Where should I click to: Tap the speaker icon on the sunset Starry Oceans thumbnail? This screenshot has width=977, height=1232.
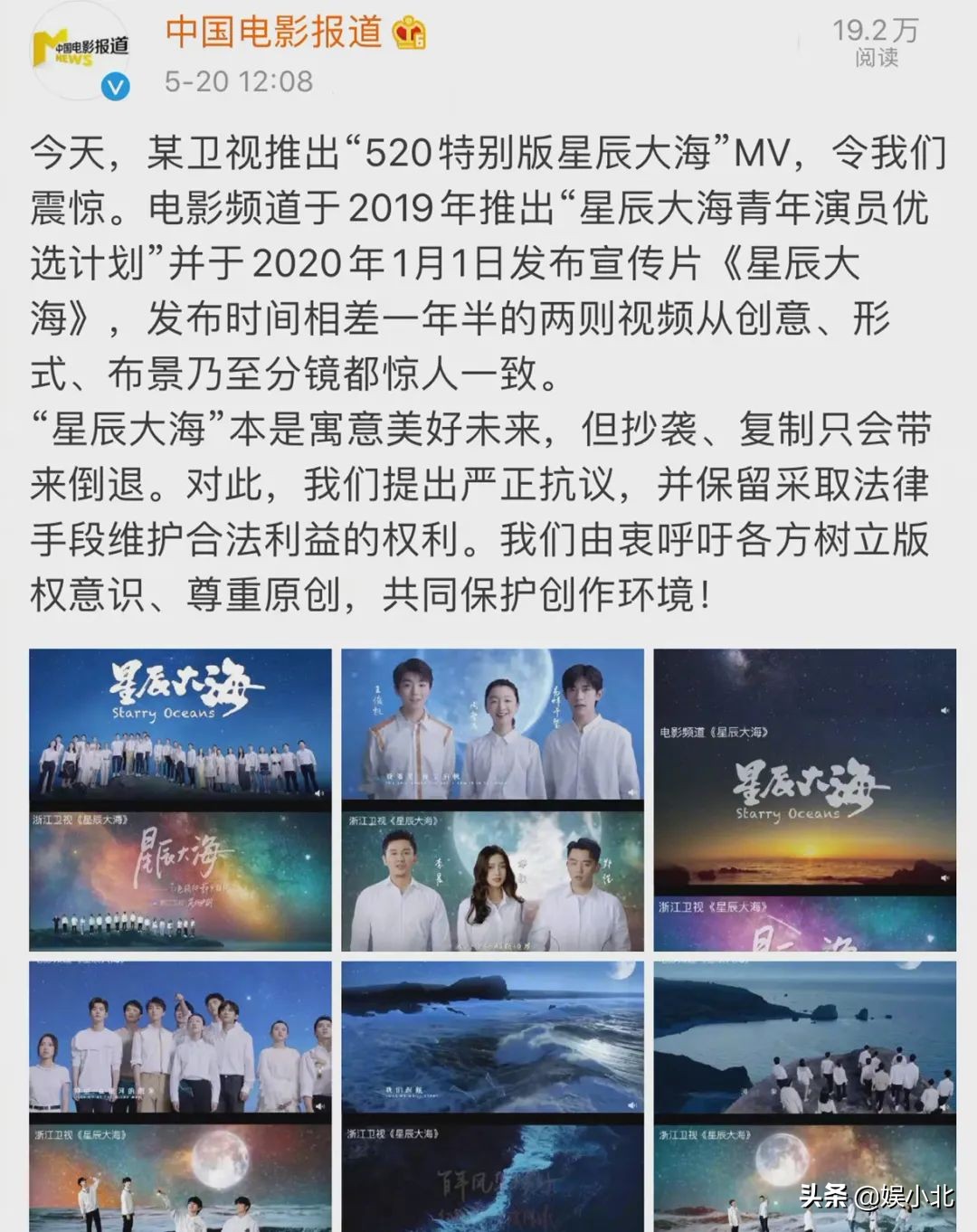(x=944, y=877)
